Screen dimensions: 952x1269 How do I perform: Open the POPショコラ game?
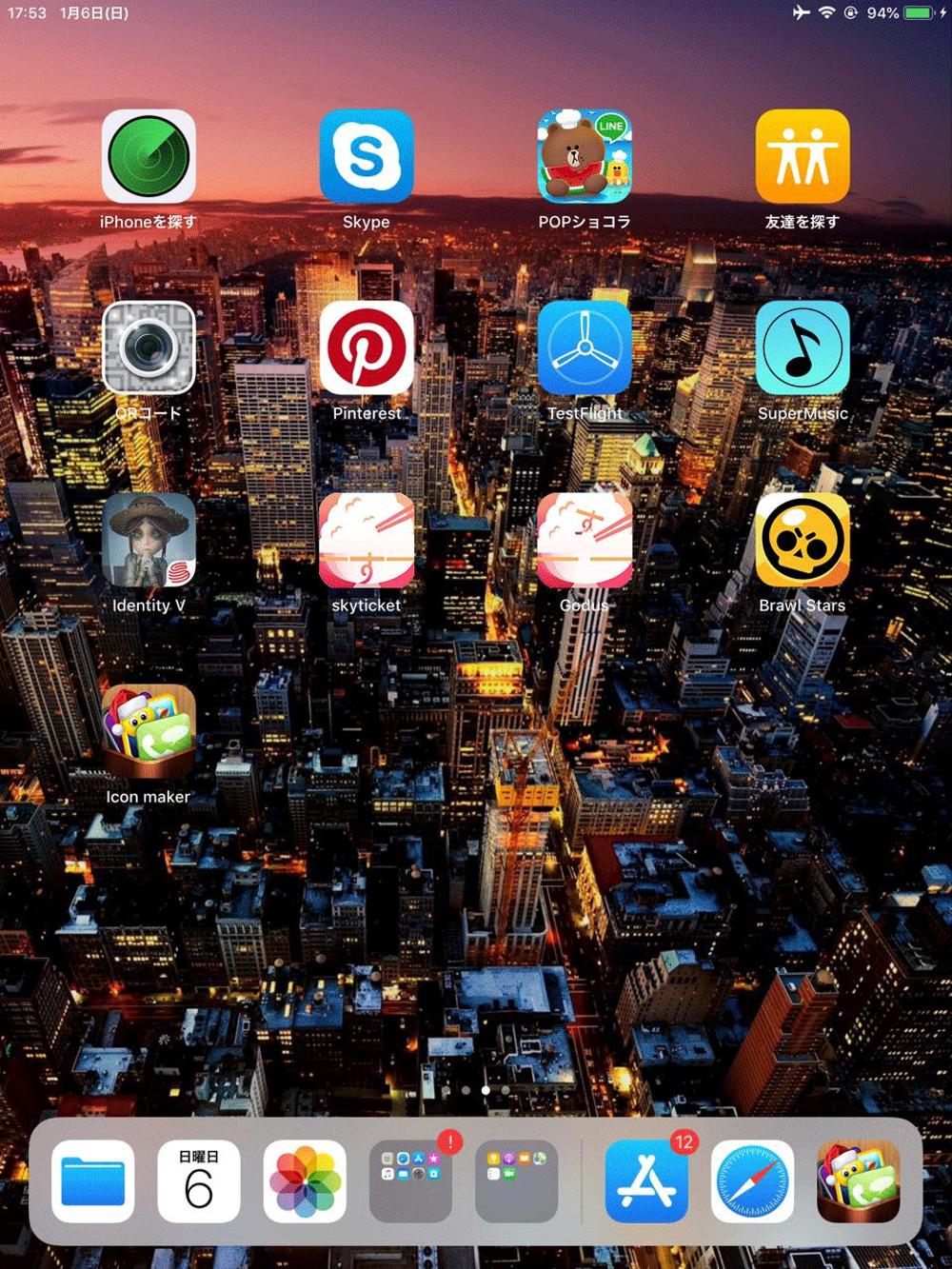click(x=585, y=157)
